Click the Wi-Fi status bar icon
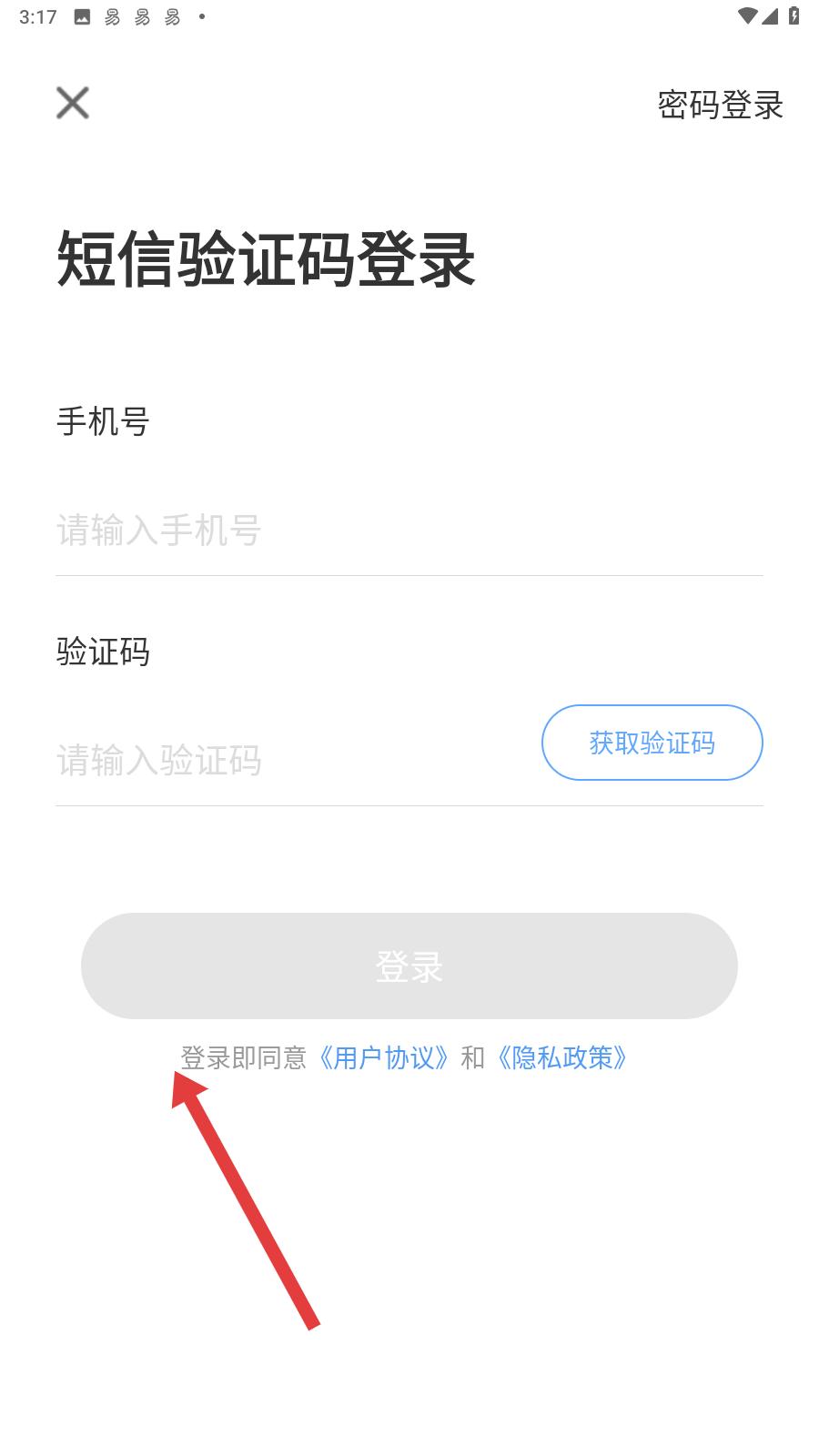The width and height of the screenshot is (819, 1456). pos(747,15)
